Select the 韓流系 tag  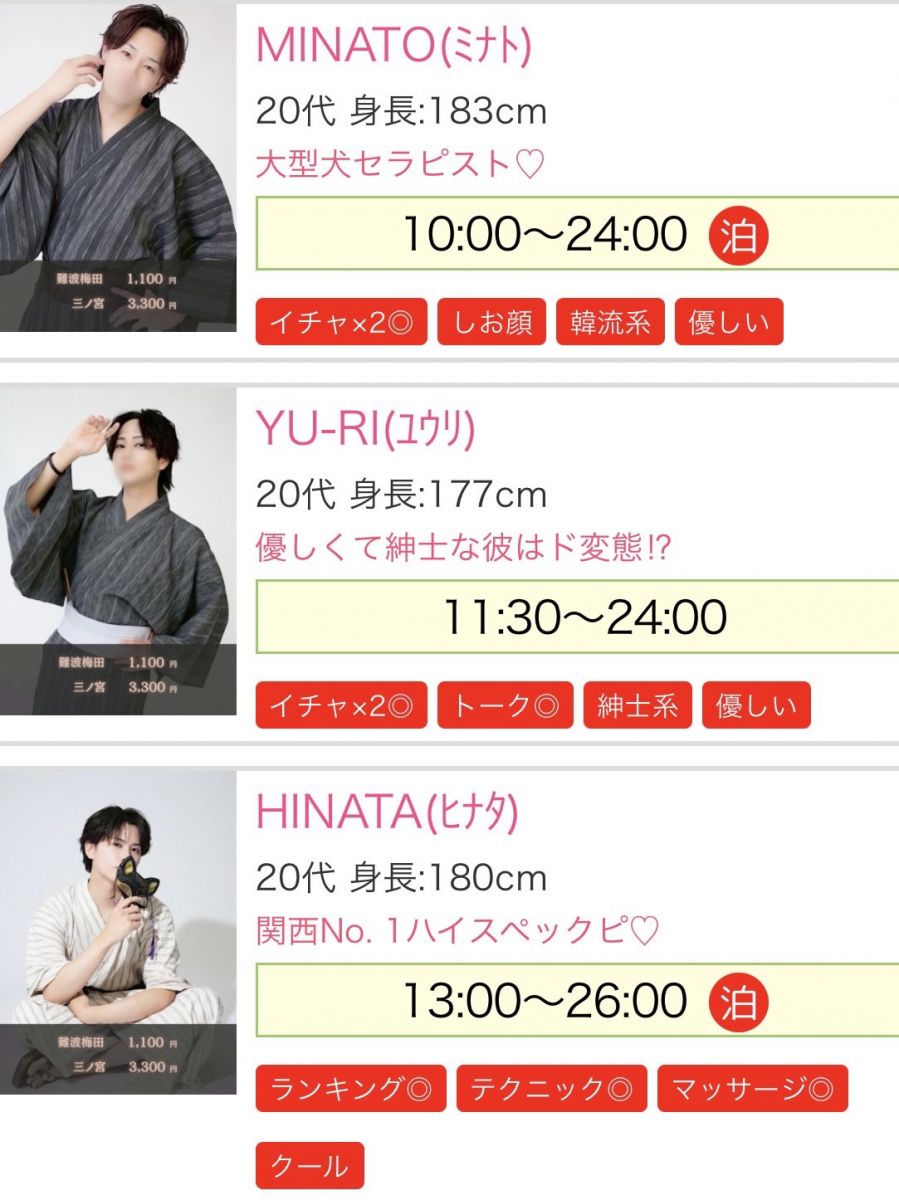click(610, 322)
